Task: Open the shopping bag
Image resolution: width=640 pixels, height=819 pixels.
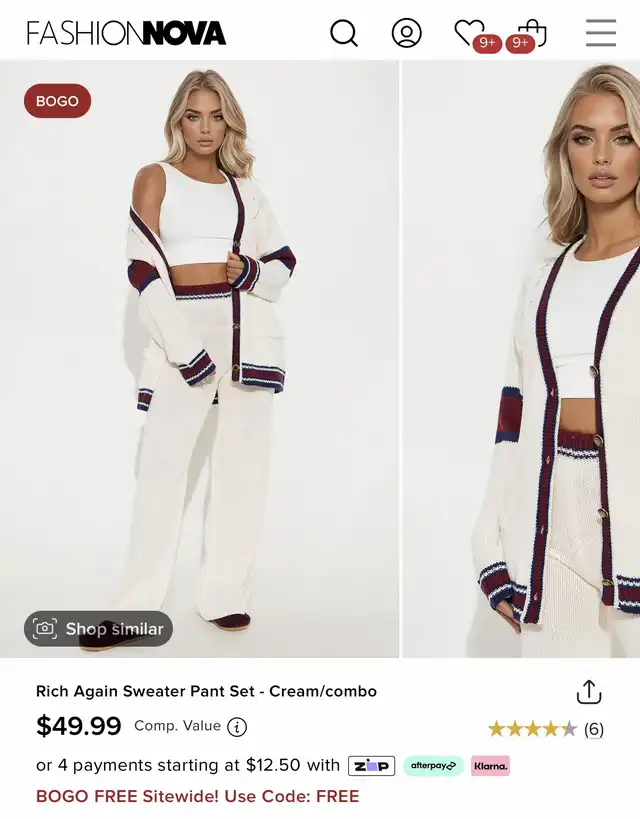Action: 532,33
